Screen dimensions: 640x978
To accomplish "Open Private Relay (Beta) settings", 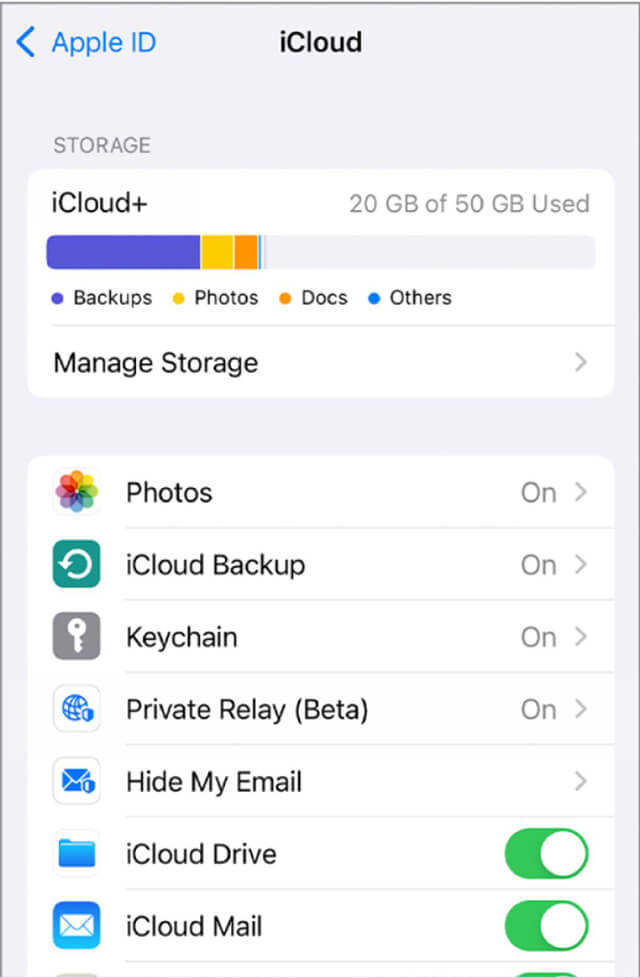I will [x=320, y=709].
